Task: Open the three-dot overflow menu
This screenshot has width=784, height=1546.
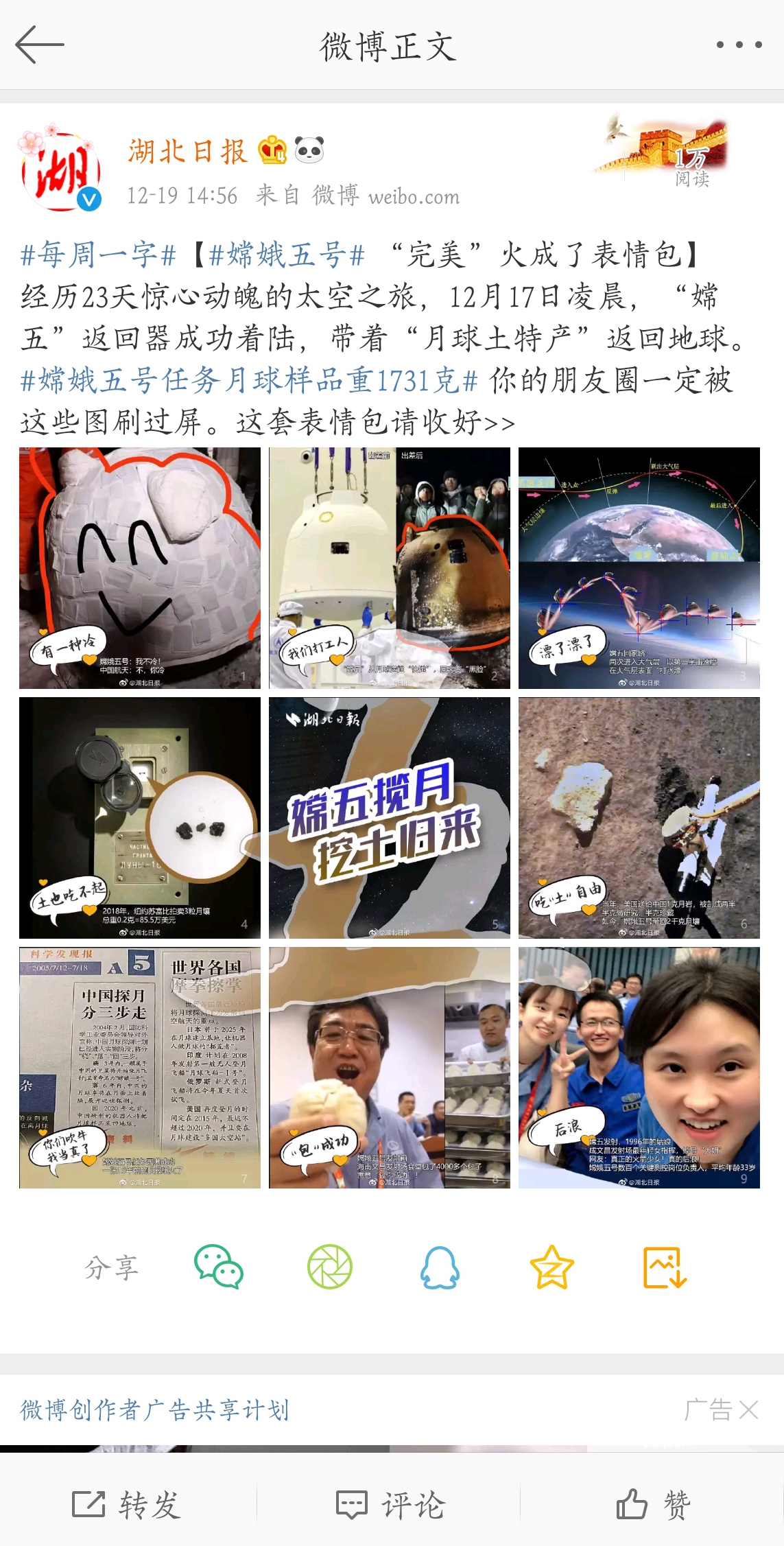Action: 739,45
